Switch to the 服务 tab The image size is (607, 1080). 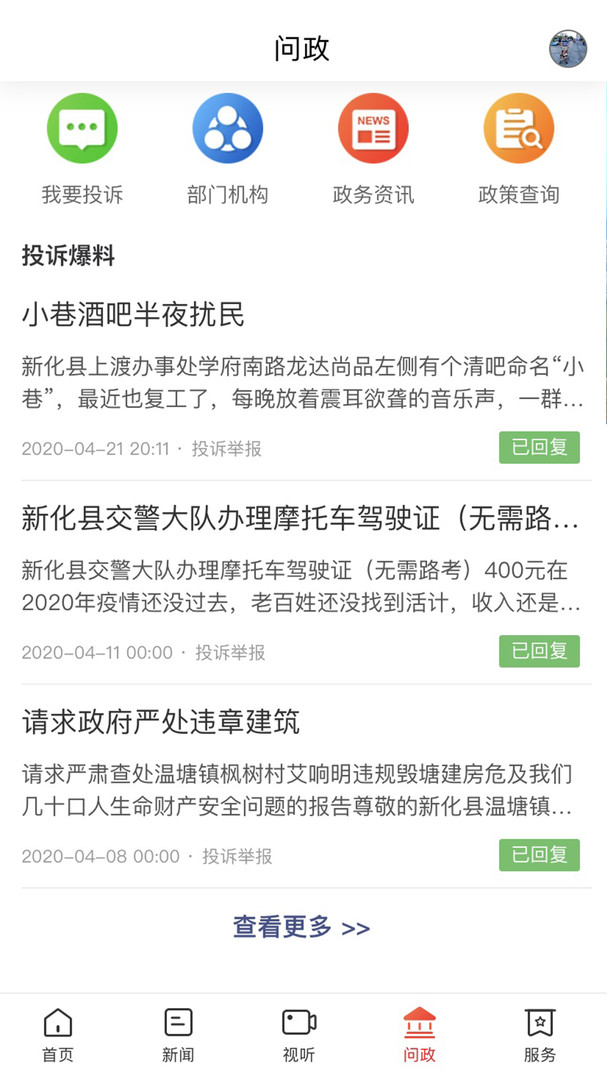[540, 1035]
